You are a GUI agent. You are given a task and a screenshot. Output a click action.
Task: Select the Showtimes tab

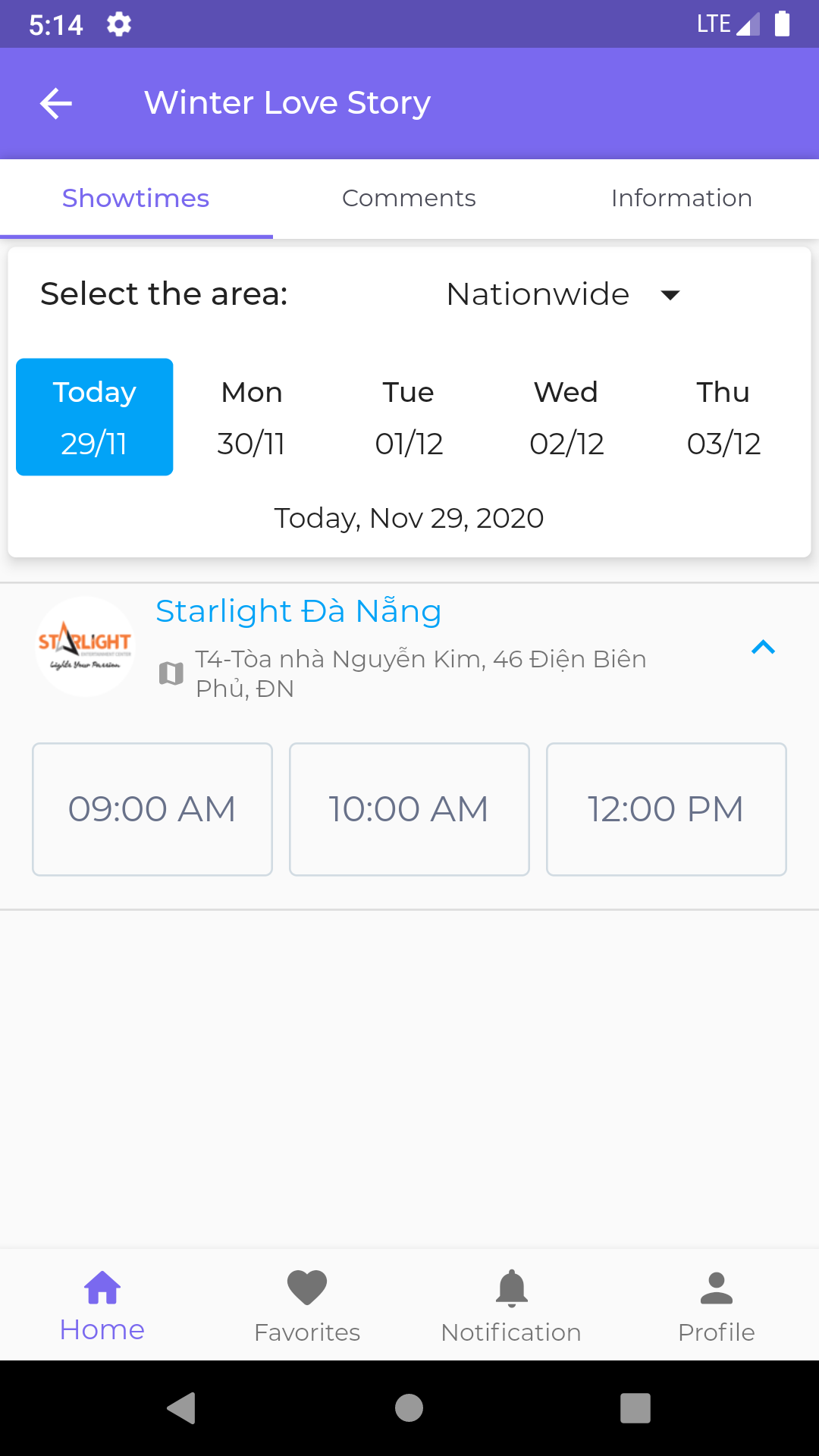point(136,199)
